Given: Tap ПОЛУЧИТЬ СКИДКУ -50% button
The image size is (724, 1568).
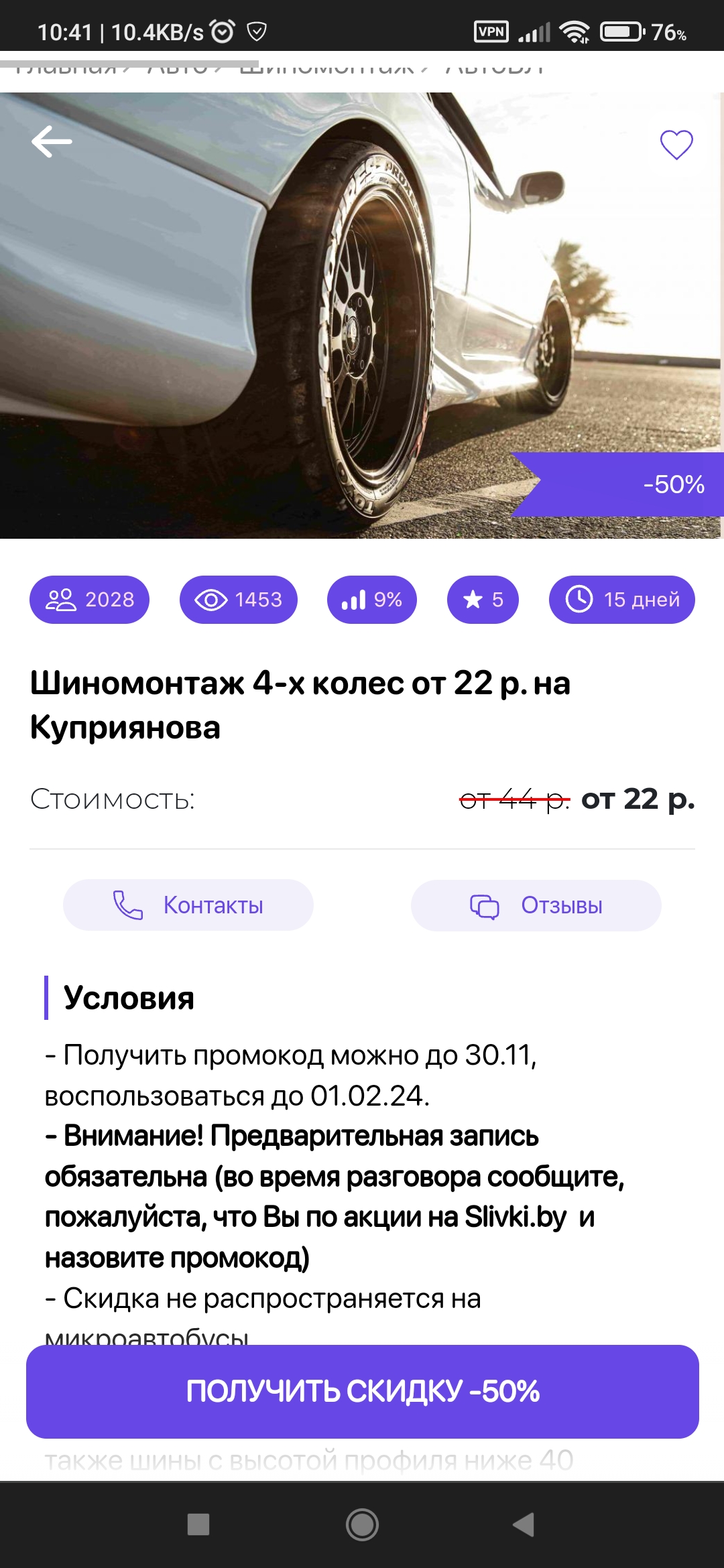Looking at the screenshot, I should [x=362, y=1392].
